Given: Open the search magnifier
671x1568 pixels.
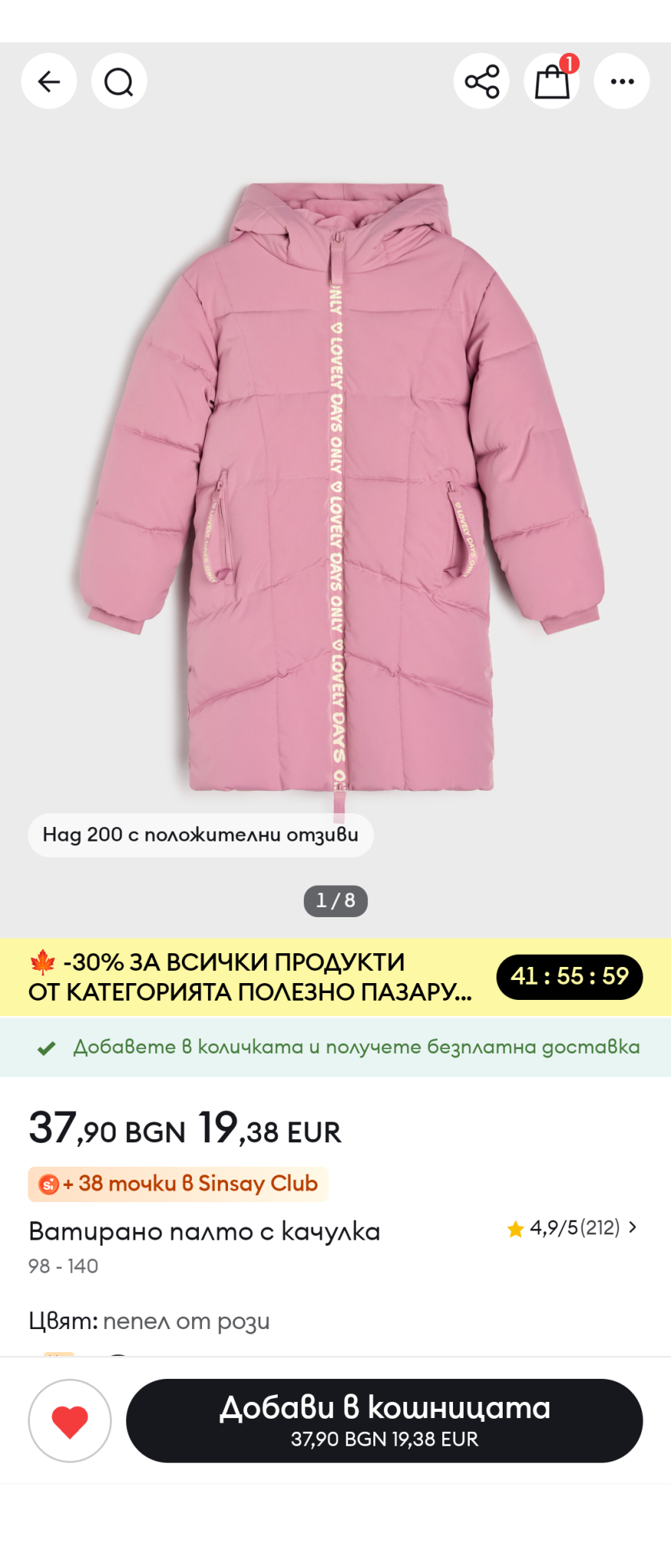Looking at the screenshot, I should (x=119, y=81).
